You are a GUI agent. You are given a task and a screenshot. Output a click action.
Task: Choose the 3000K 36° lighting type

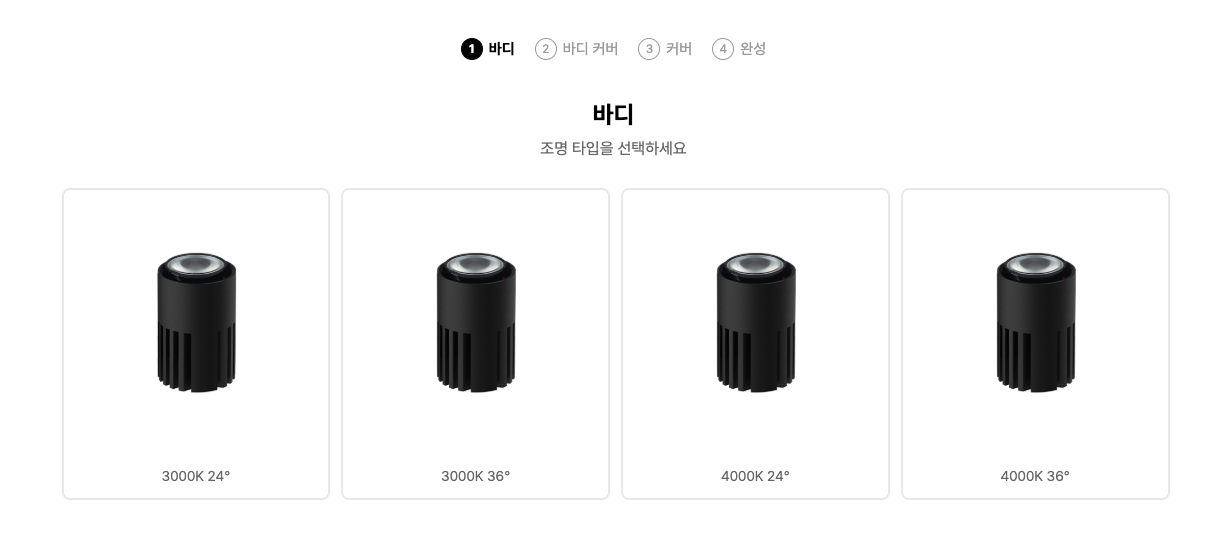coord(475,344)
